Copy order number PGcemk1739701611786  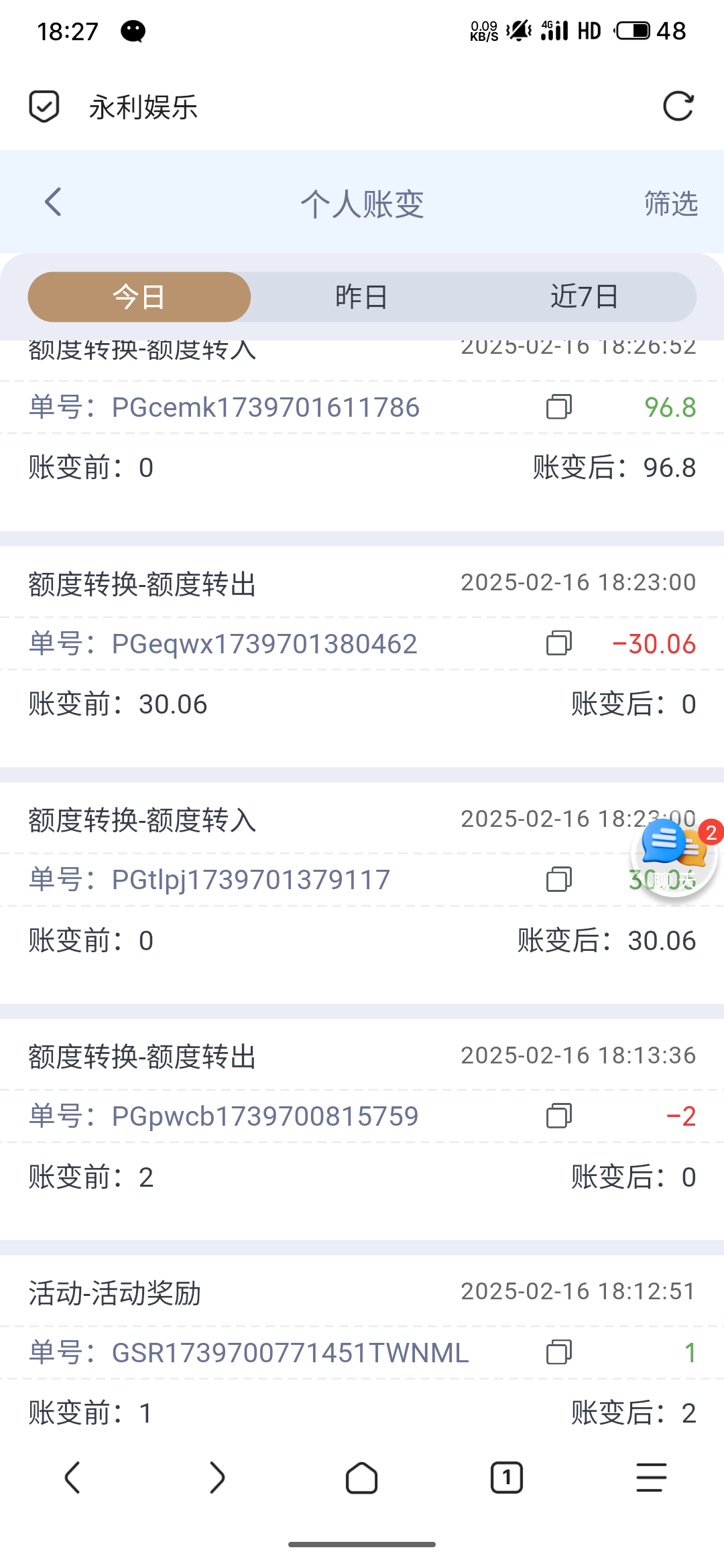tap(559, 407)
